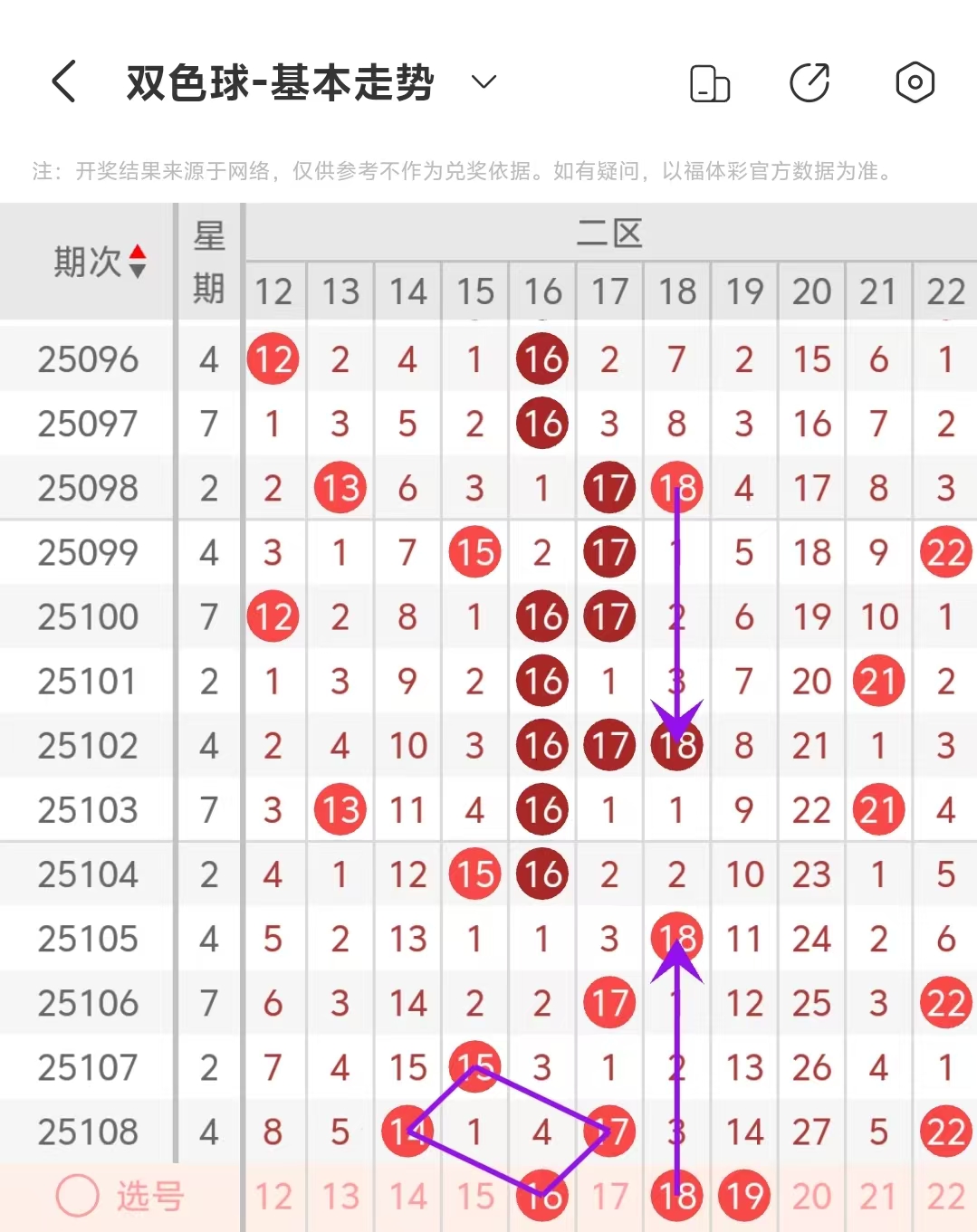The height and width of the screenshot is (1232, 977).
Task: Tap the device layout switch icon
Action: 710,83
